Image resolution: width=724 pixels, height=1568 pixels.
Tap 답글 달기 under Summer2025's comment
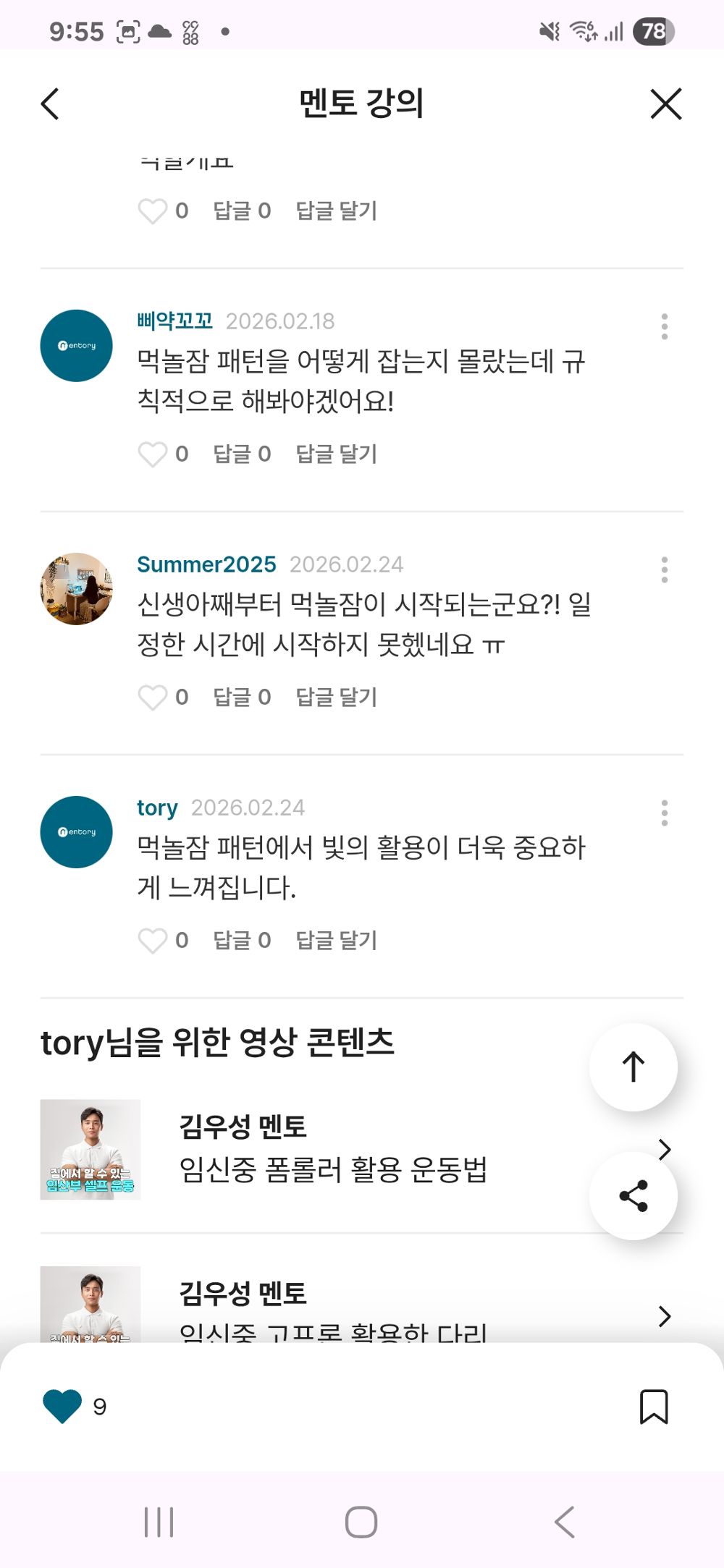click(x=336, y=696)
